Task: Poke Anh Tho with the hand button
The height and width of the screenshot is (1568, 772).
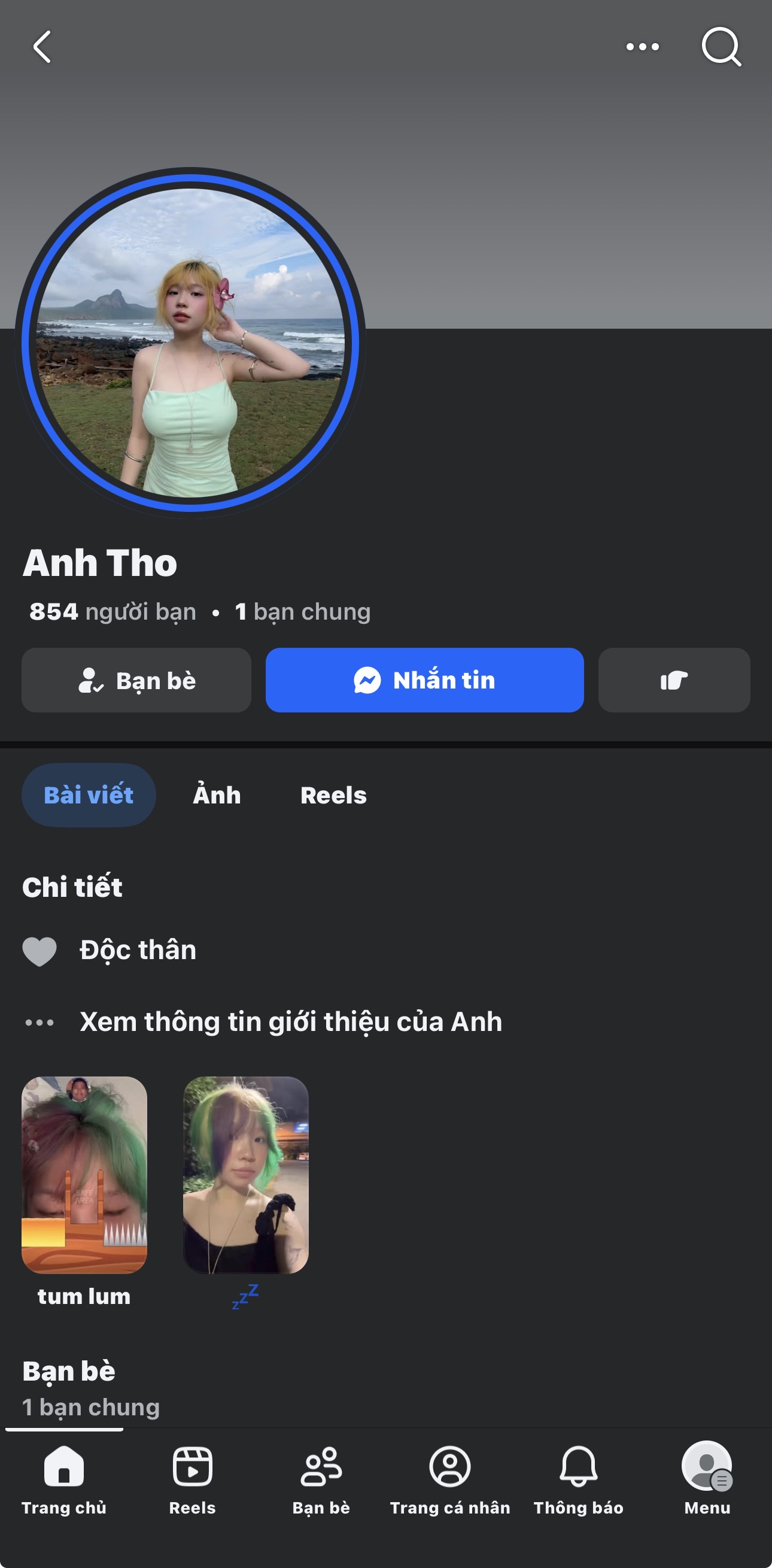Action: point(673,680)
